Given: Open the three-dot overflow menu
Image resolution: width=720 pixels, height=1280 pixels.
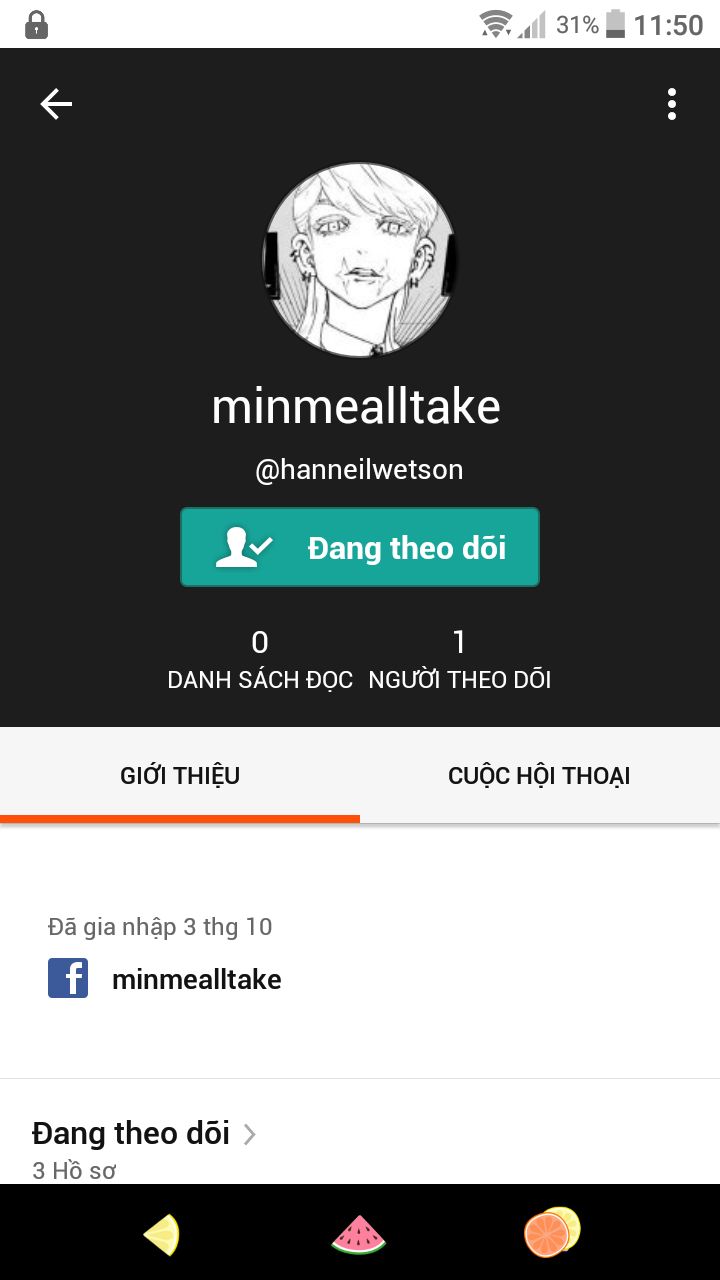Looking at the screenshot, I should (x=671, y=104).
